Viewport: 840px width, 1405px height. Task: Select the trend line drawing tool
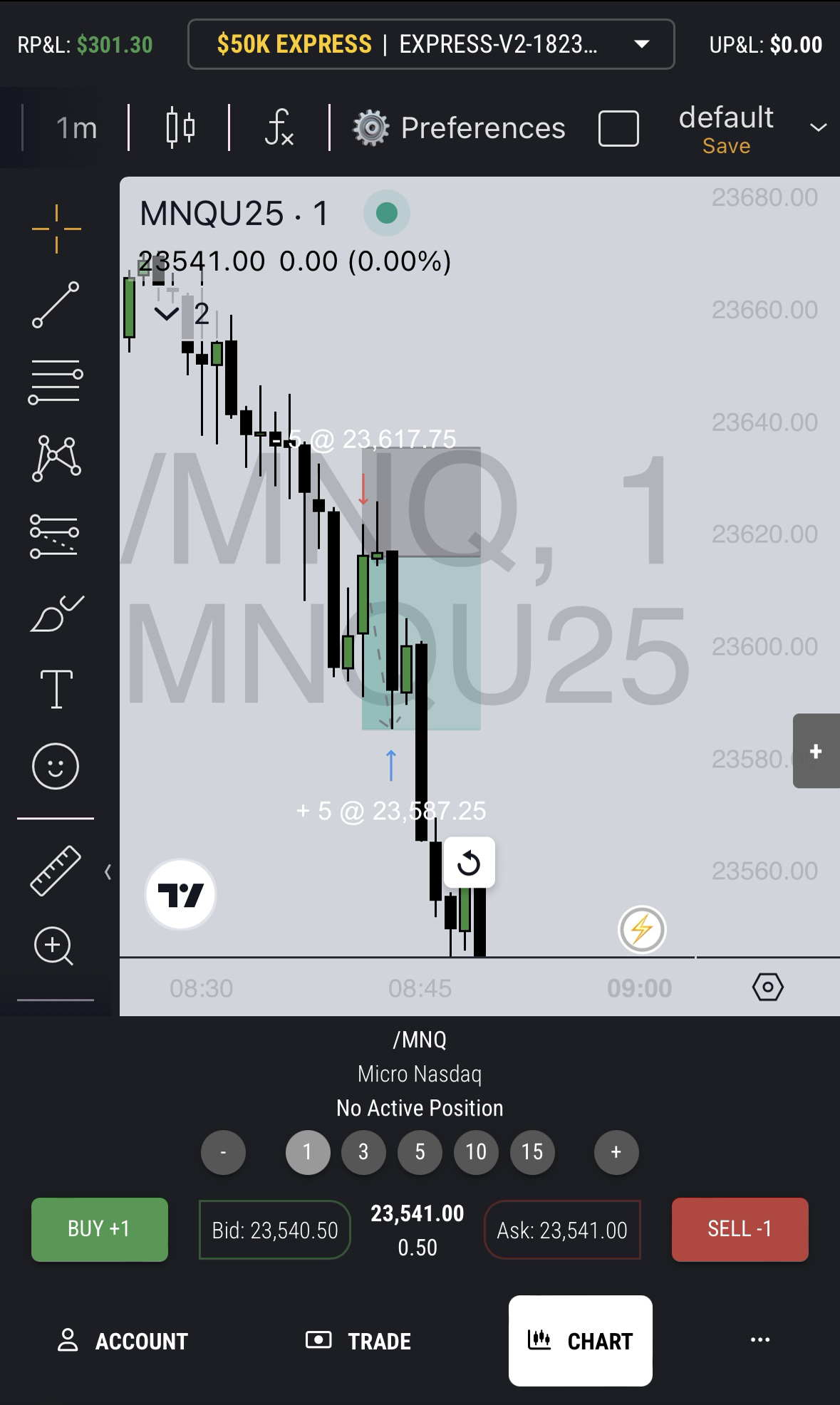56,305
